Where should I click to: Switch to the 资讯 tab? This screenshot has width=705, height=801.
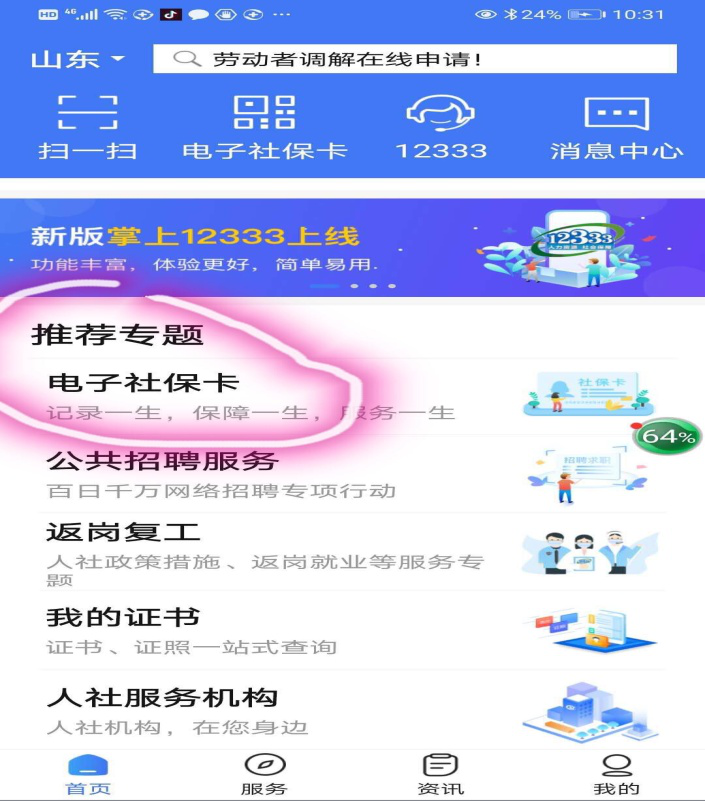pyautogui.click(x=440, y=775)
